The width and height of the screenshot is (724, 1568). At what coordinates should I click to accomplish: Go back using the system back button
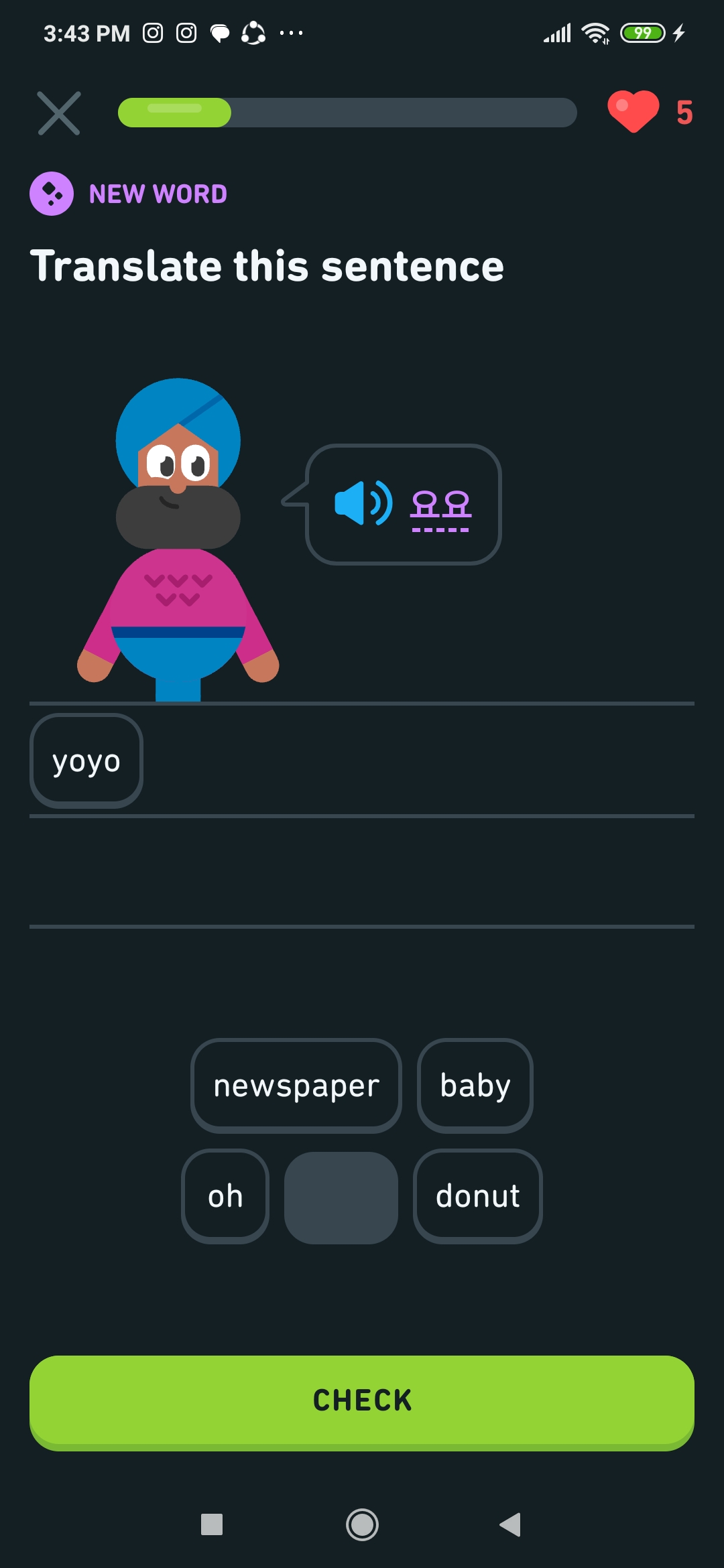point(510,1524)
